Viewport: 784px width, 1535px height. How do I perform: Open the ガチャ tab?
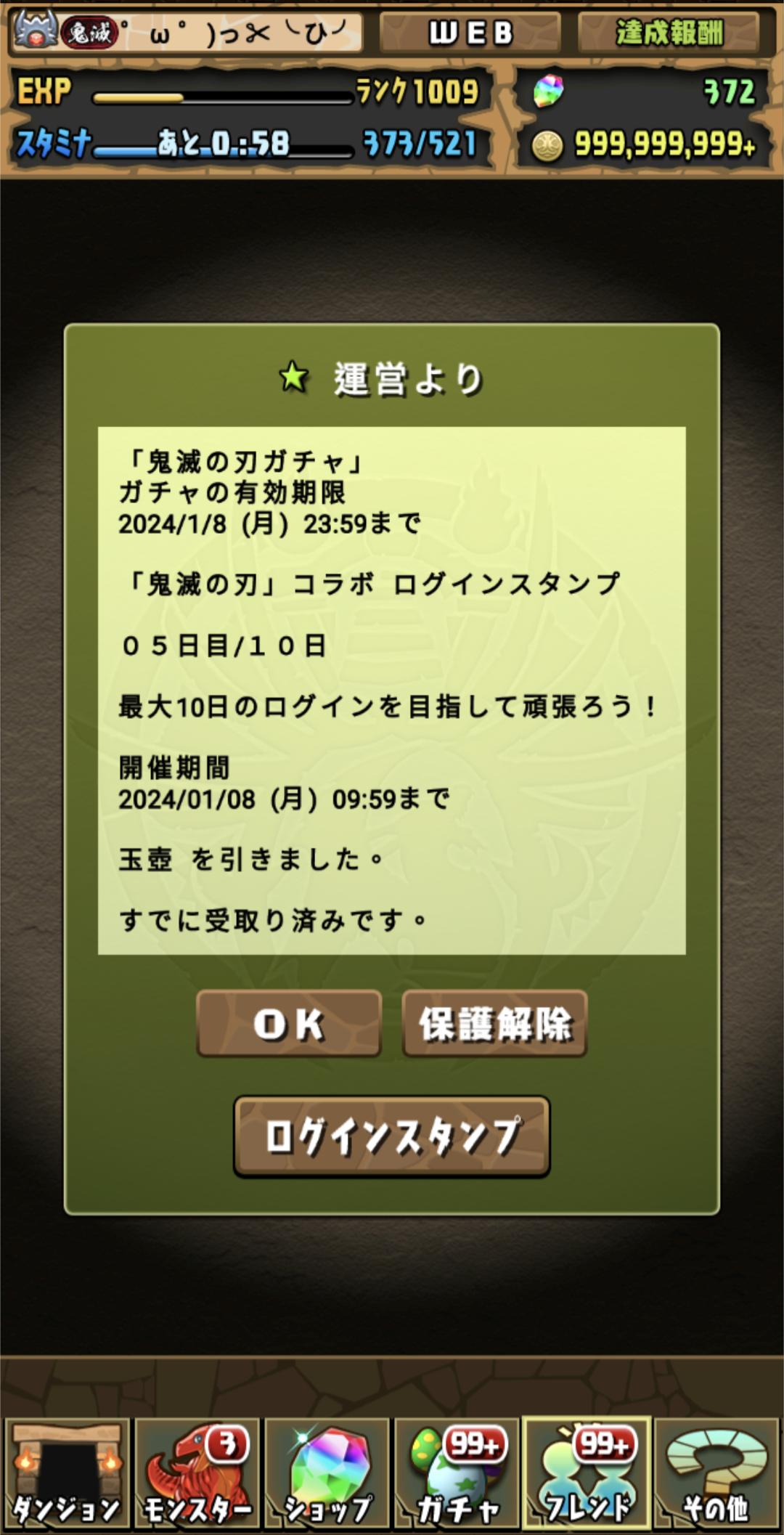pyautogui.click(x=457, y=1473)
